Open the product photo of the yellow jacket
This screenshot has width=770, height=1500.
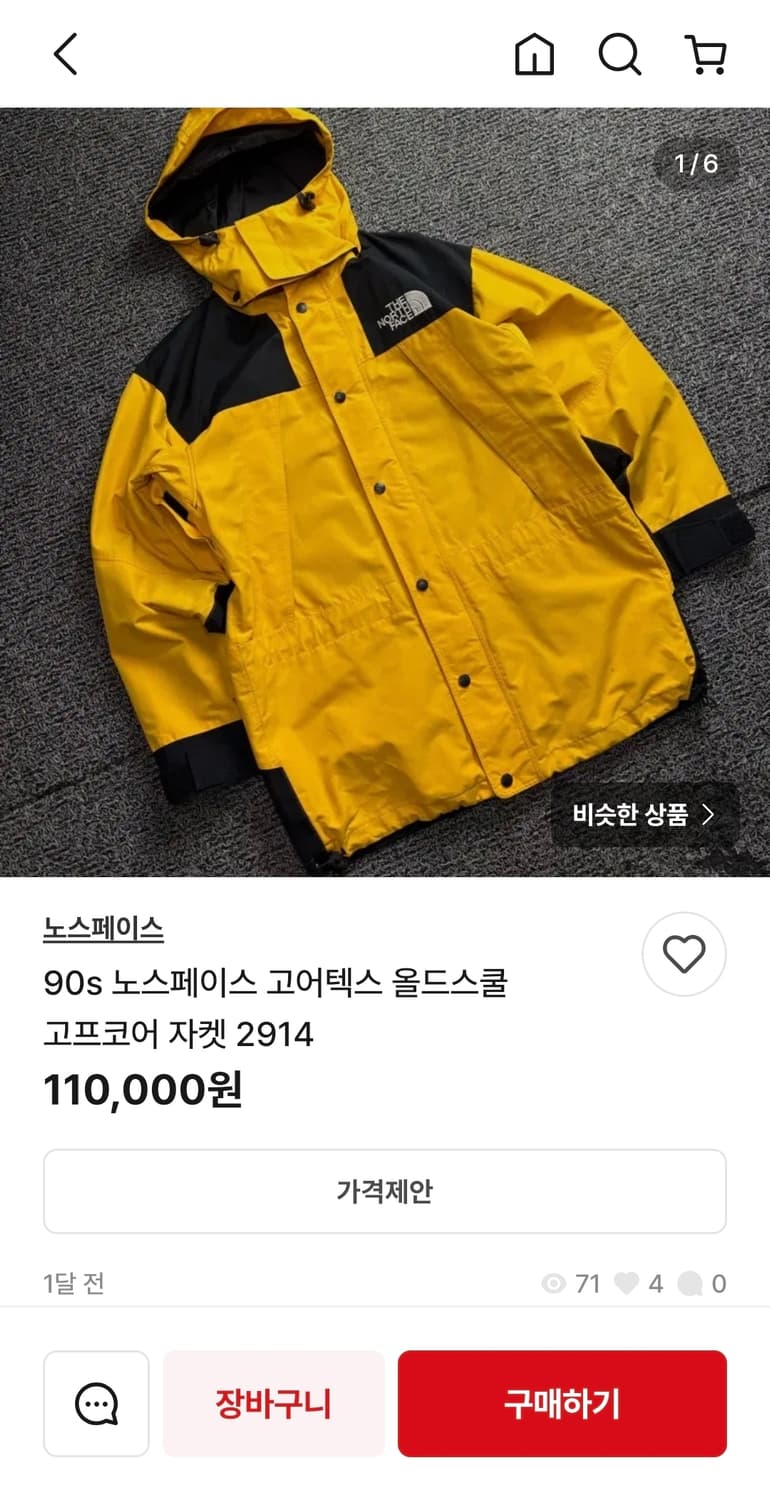385,490
